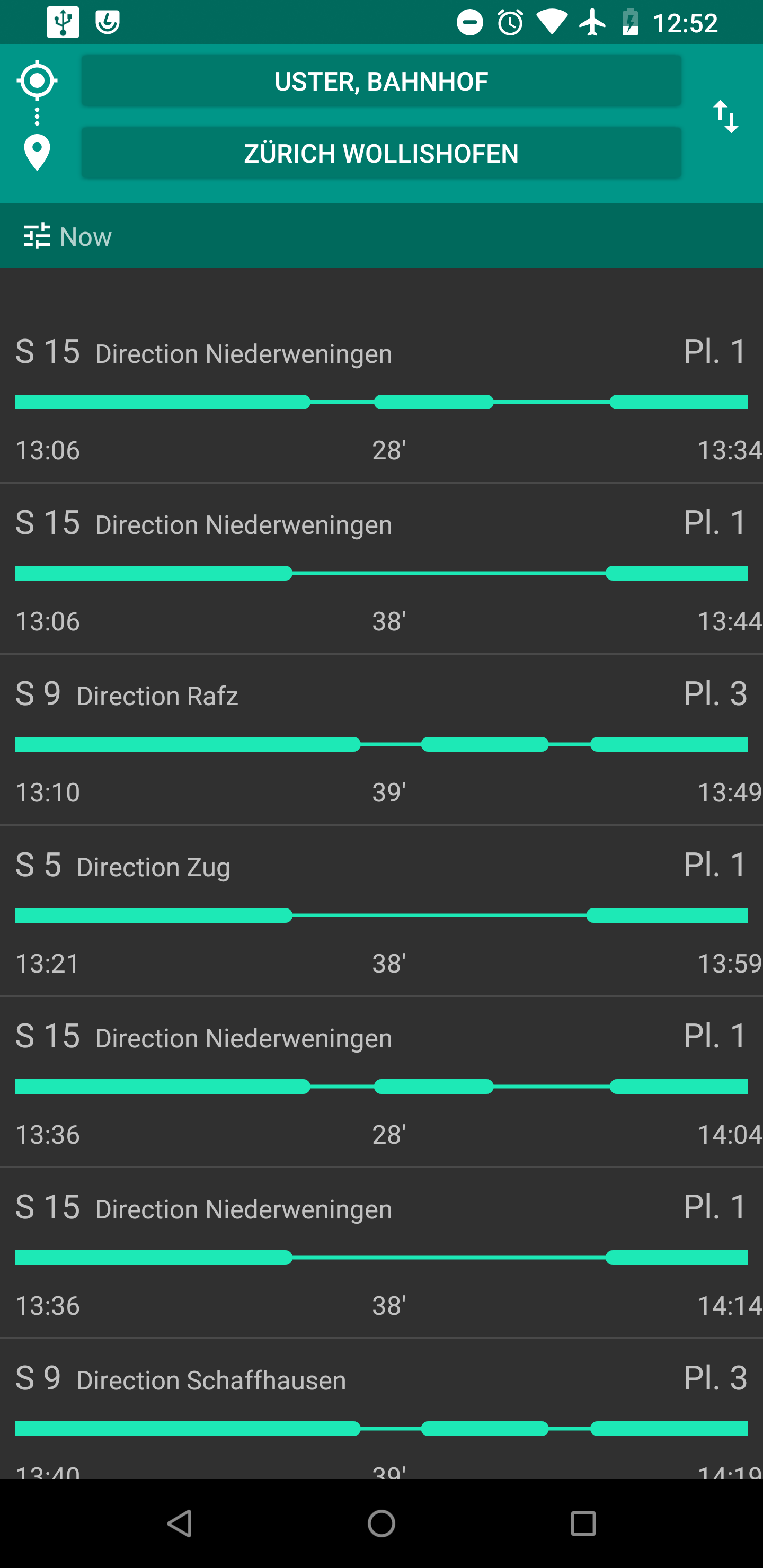Swap origin and destination stations
The image size is (763, 1568).
pyautogui.click(x=725, y=116)
